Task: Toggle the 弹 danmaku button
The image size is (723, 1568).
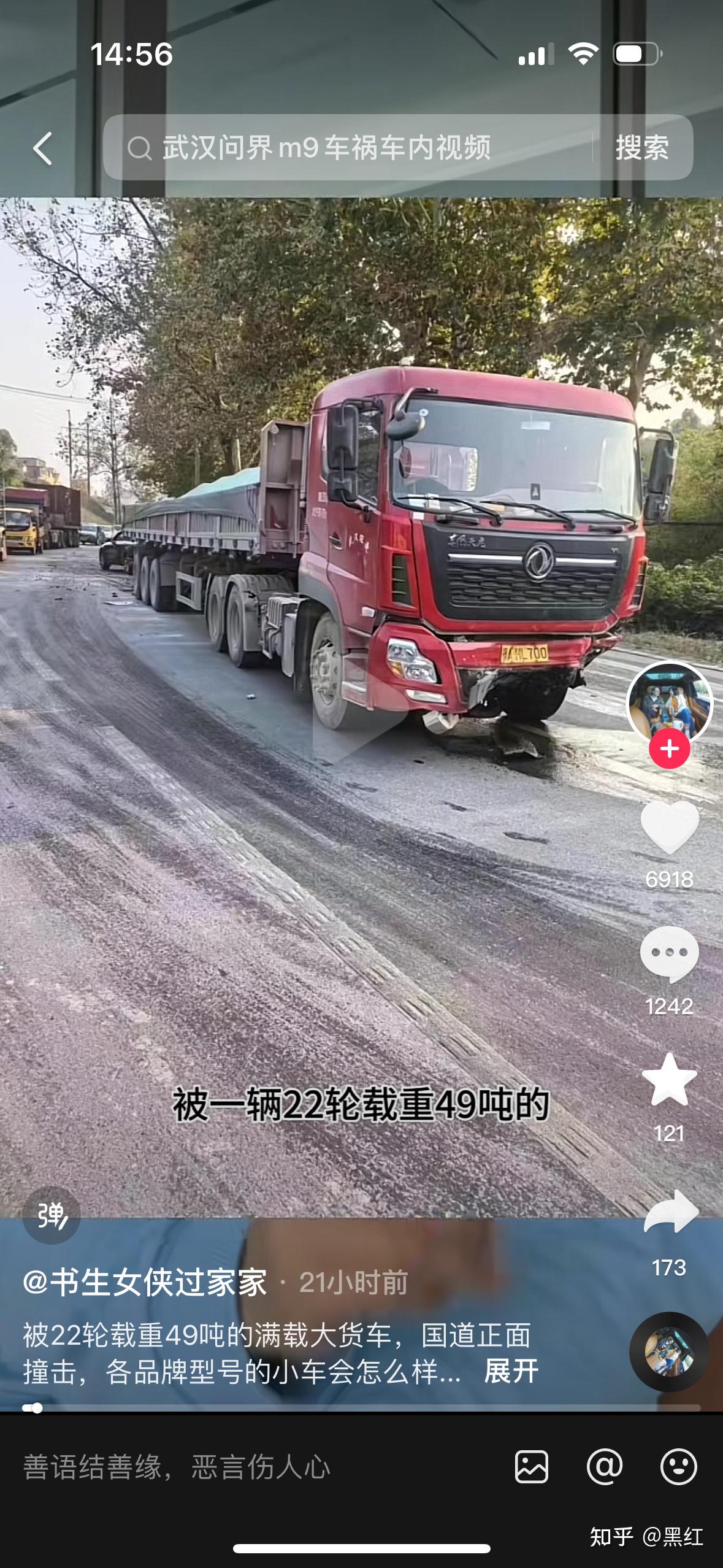Action: 52,1215
